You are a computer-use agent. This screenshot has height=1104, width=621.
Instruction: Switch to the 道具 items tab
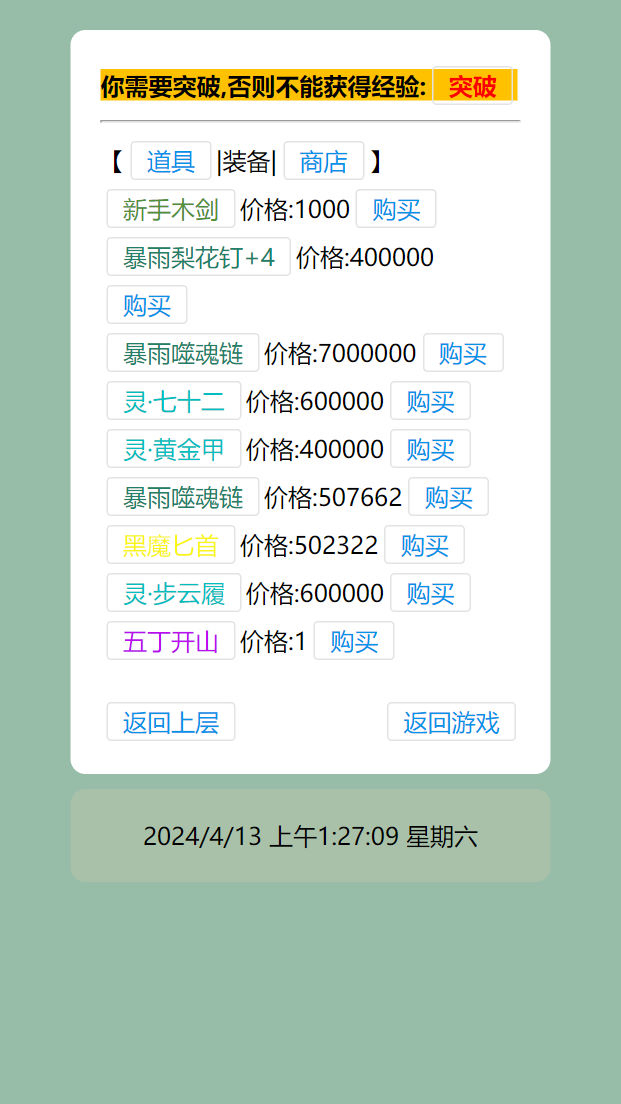[x=171, y=161]
